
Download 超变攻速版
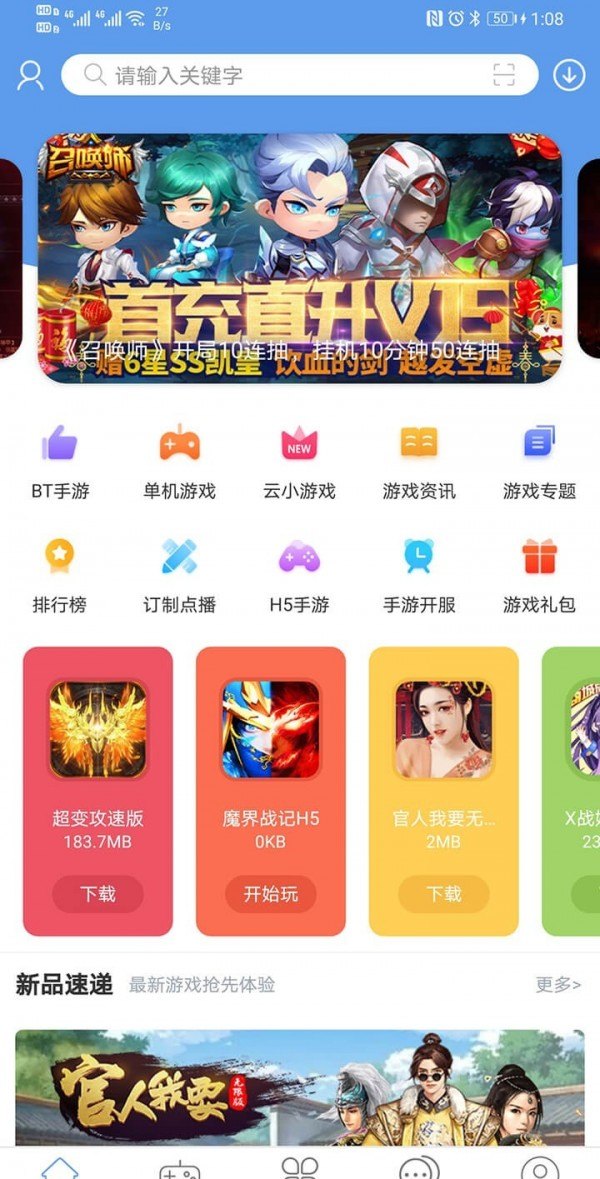[98, 894]
